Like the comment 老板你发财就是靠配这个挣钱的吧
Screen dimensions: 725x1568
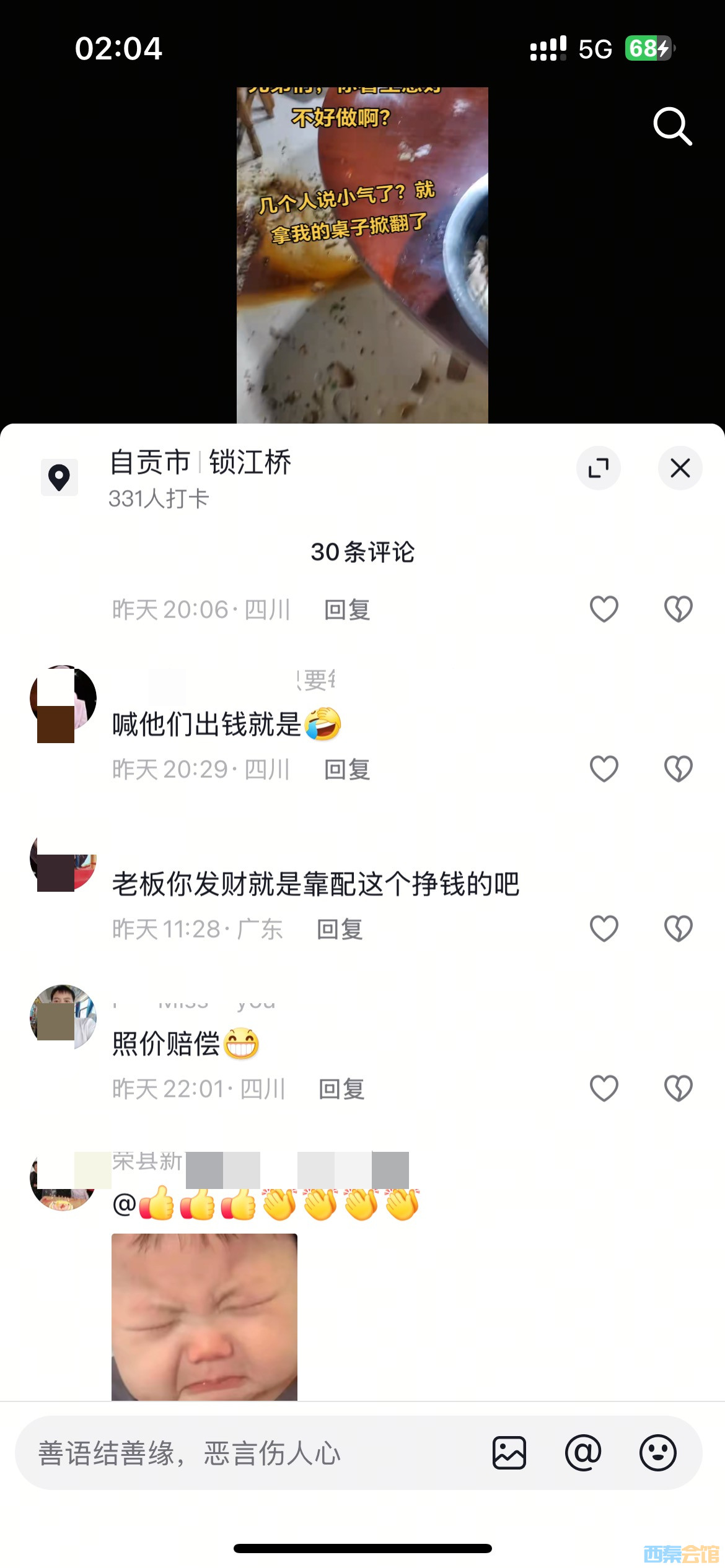click(604, 929)
